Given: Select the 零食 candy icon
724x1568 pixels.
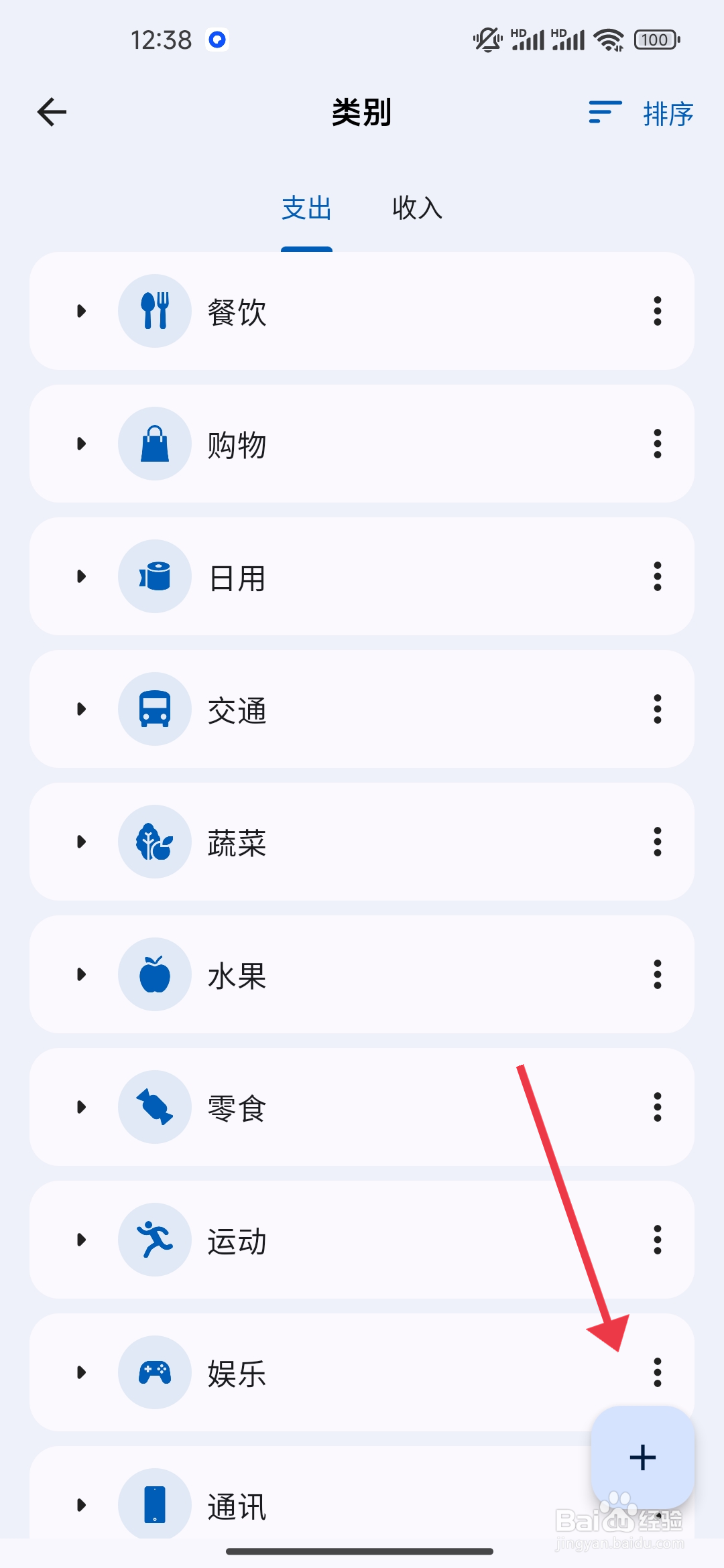Looking at the screenshot, I should tap(154, 1106).
